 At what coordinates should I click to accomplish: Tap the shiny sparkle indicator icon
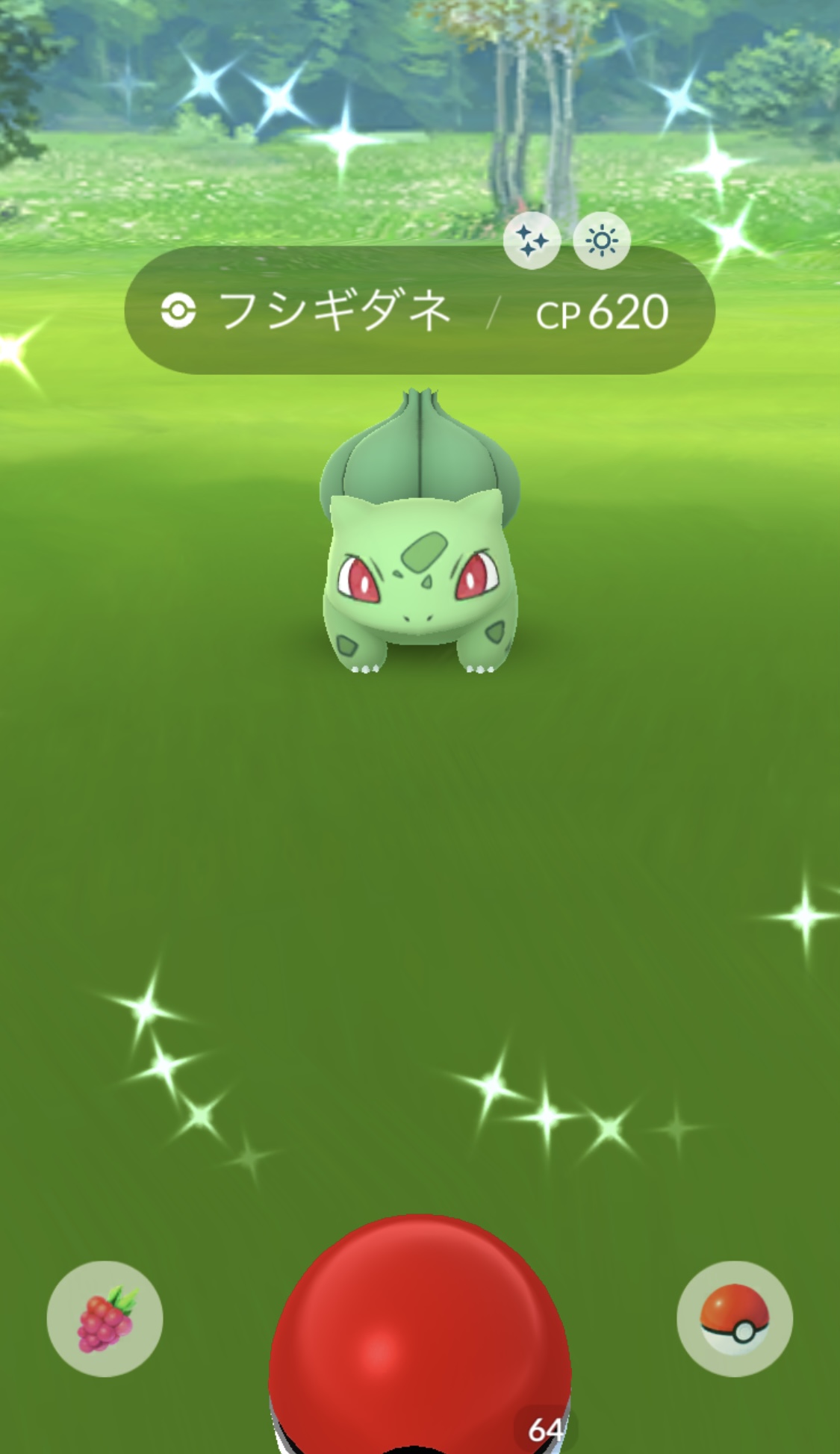[532, 240]
